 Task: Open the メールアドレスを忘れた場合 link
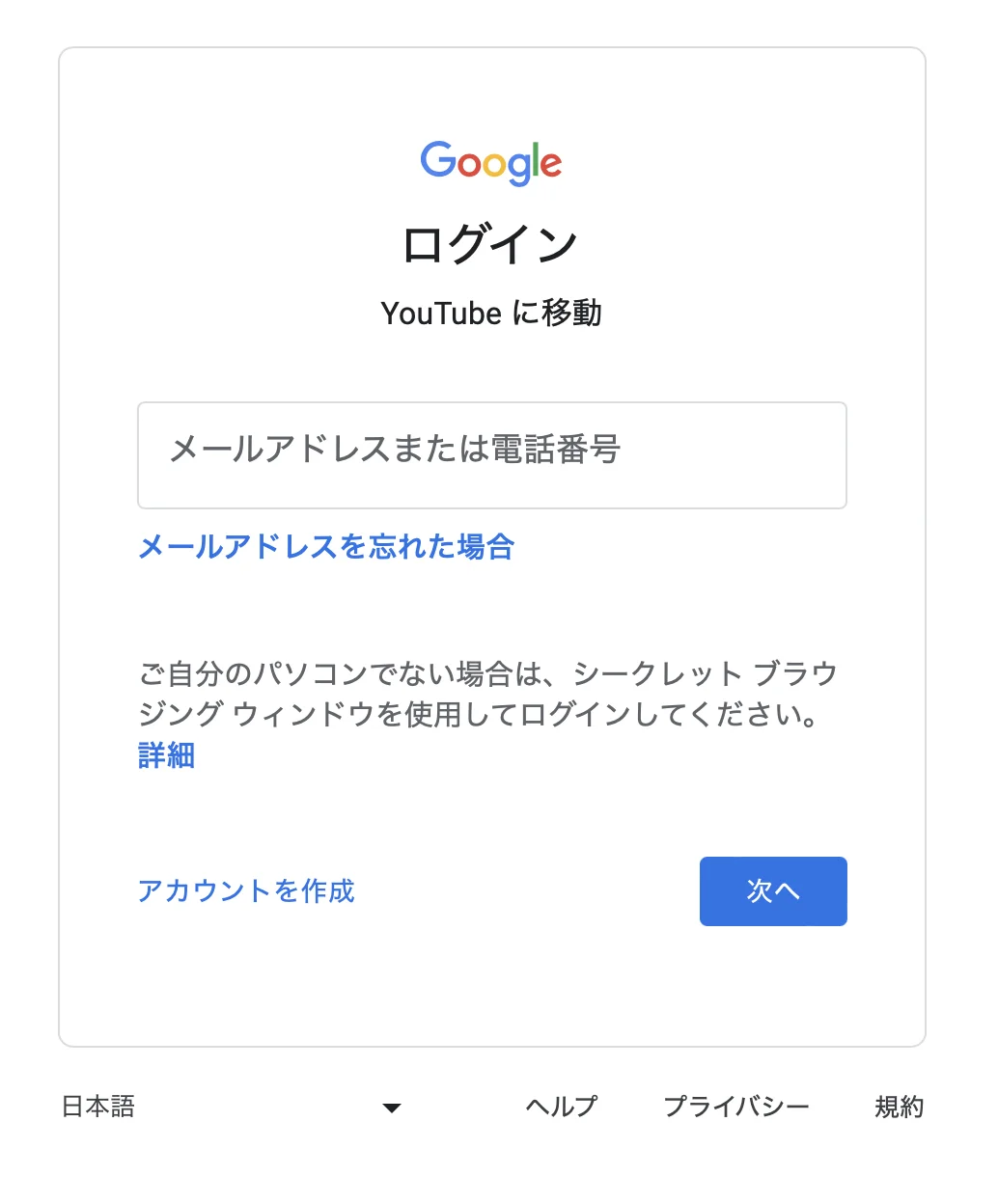pyautogui.click(x=326, y=547)
